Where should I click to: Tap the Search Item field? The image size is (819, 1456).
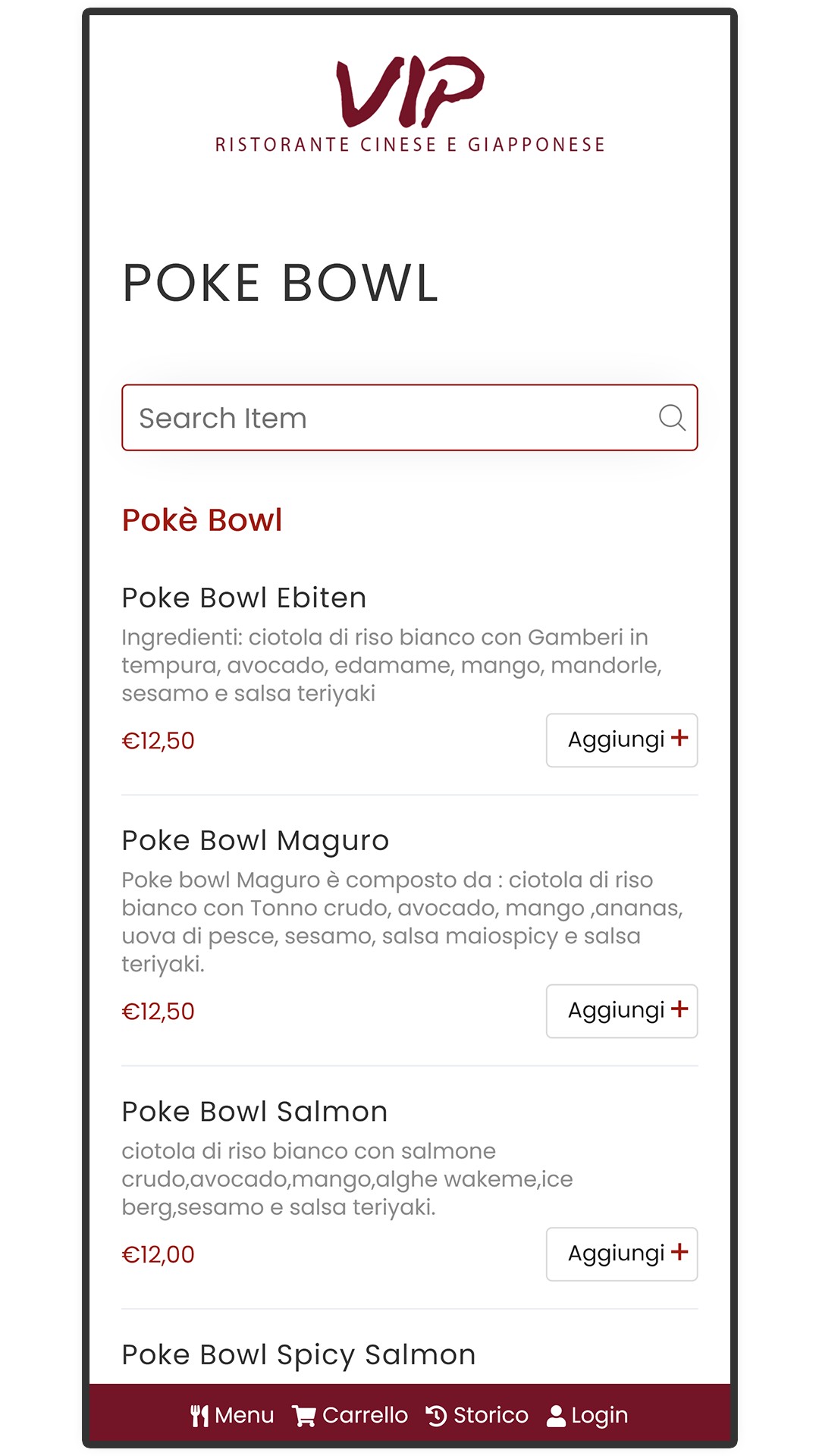click(387, 418)
